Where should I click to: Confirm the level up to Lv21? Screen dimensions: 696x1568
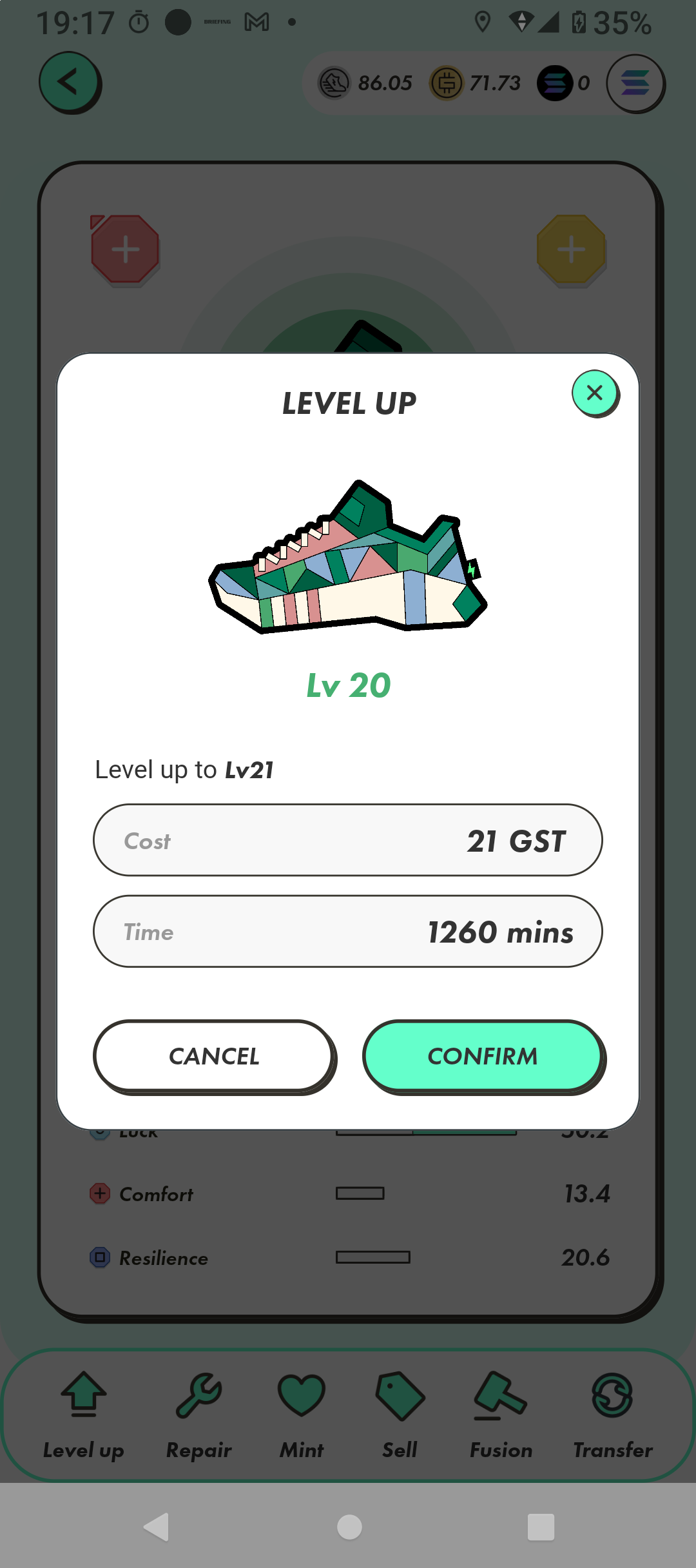point(483,1056)
